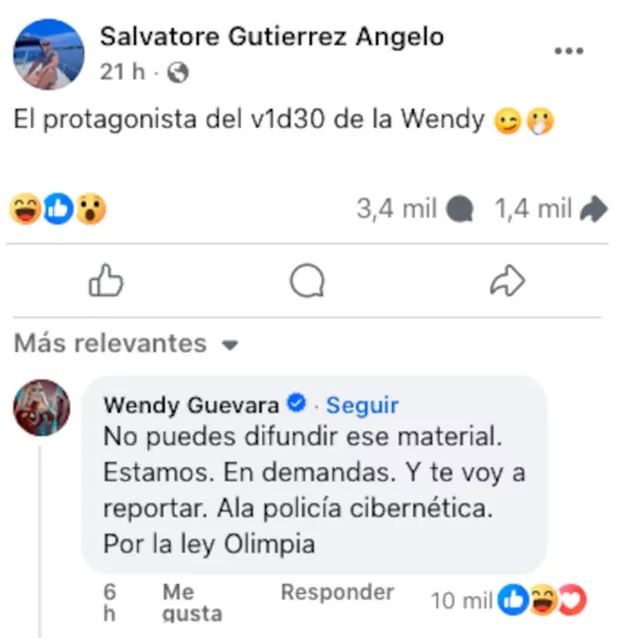This screenshot has height=638, width=617.
Task: Follow Wendy Guevara via Seguir
Action: (362, 405)
